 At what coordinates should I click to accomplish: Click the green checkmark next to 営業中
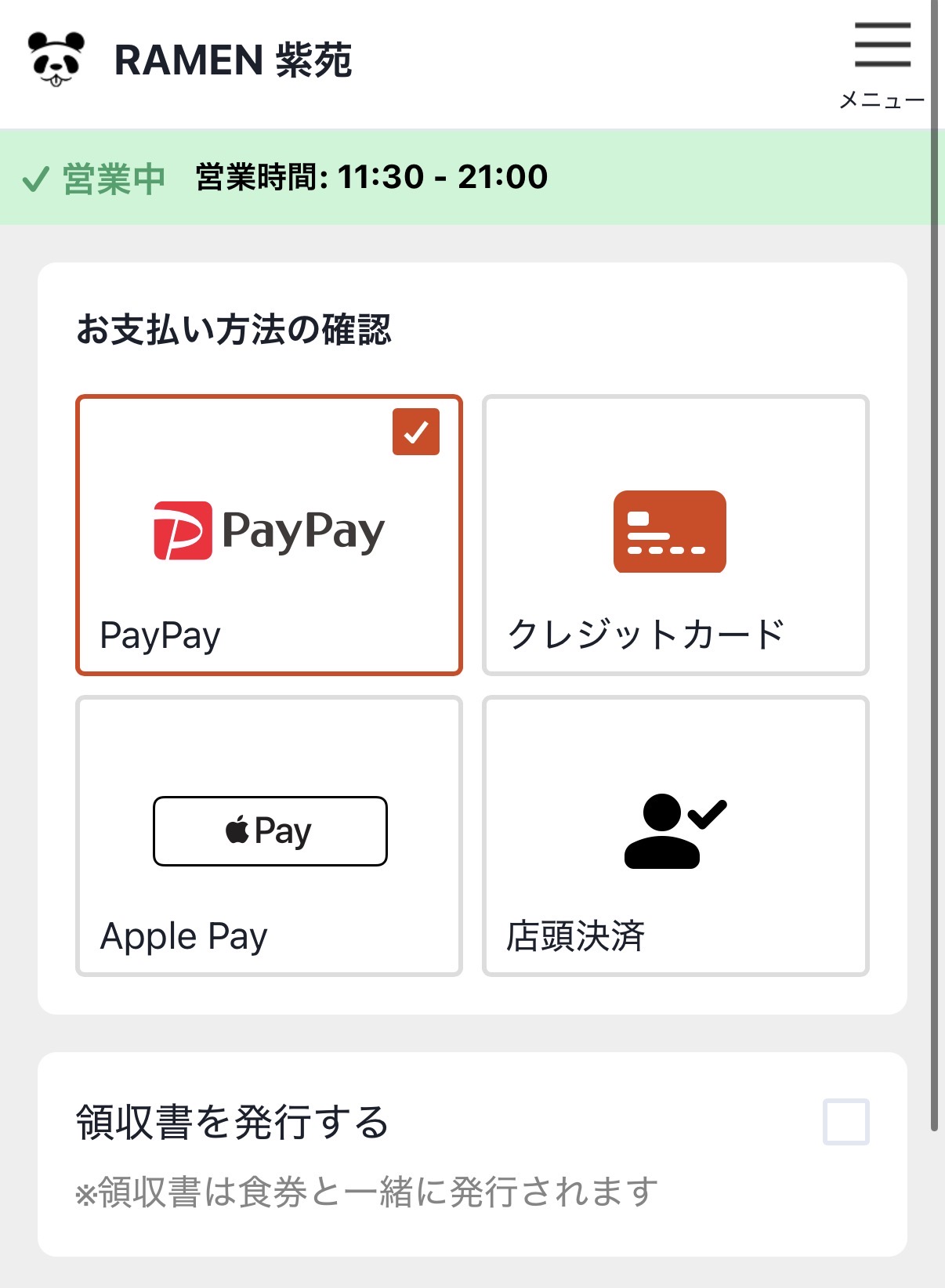click(x=34, y=179)
